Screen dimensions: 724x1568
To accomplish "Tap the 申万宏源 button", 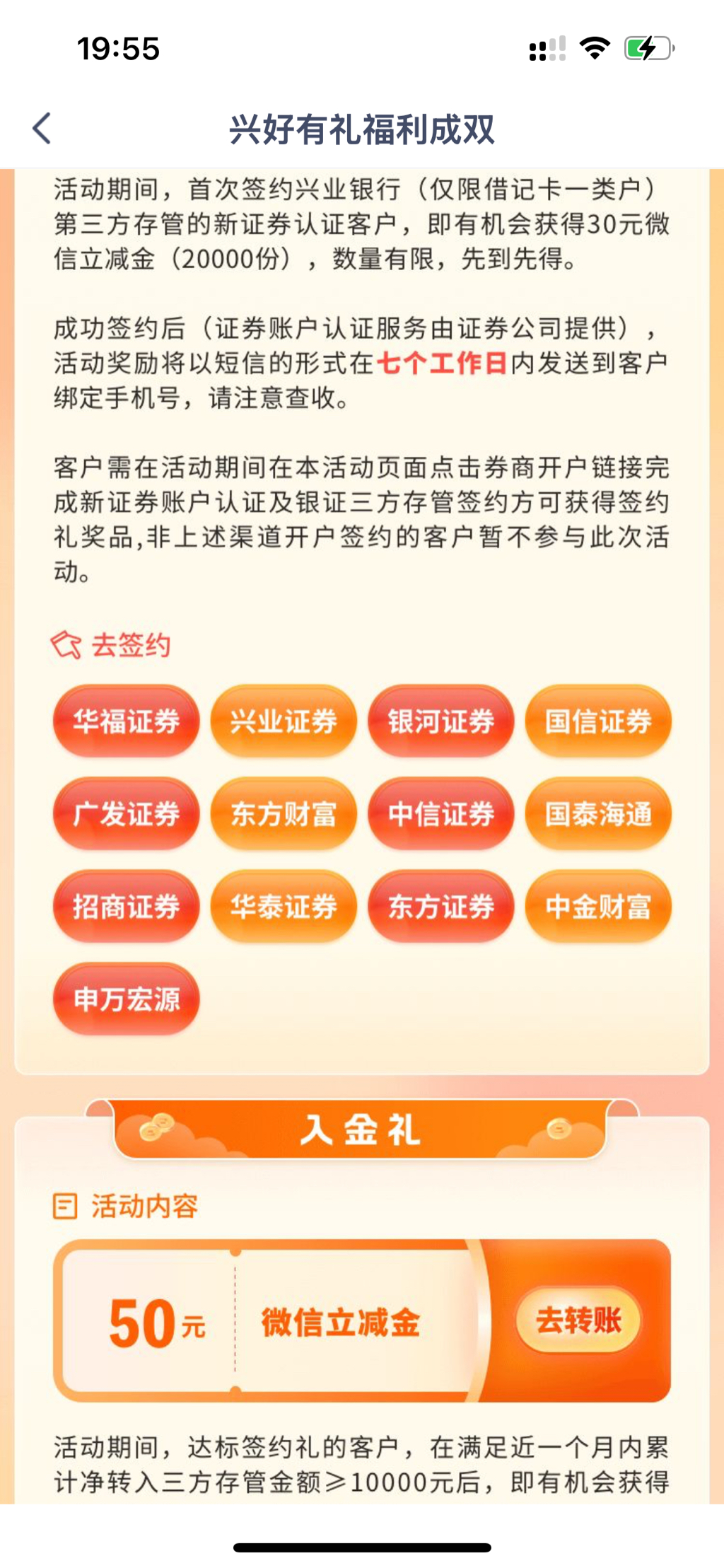I will click(x=127, y=999).
